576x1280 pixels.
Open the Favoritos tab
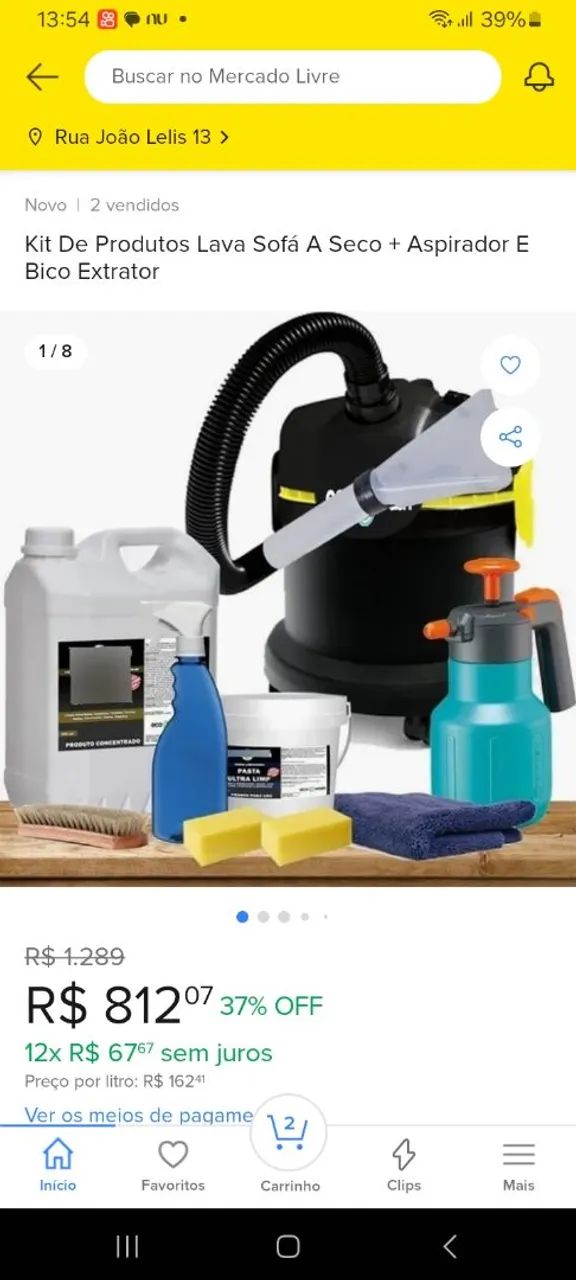pyautogui.click(x=173, y=1166)
